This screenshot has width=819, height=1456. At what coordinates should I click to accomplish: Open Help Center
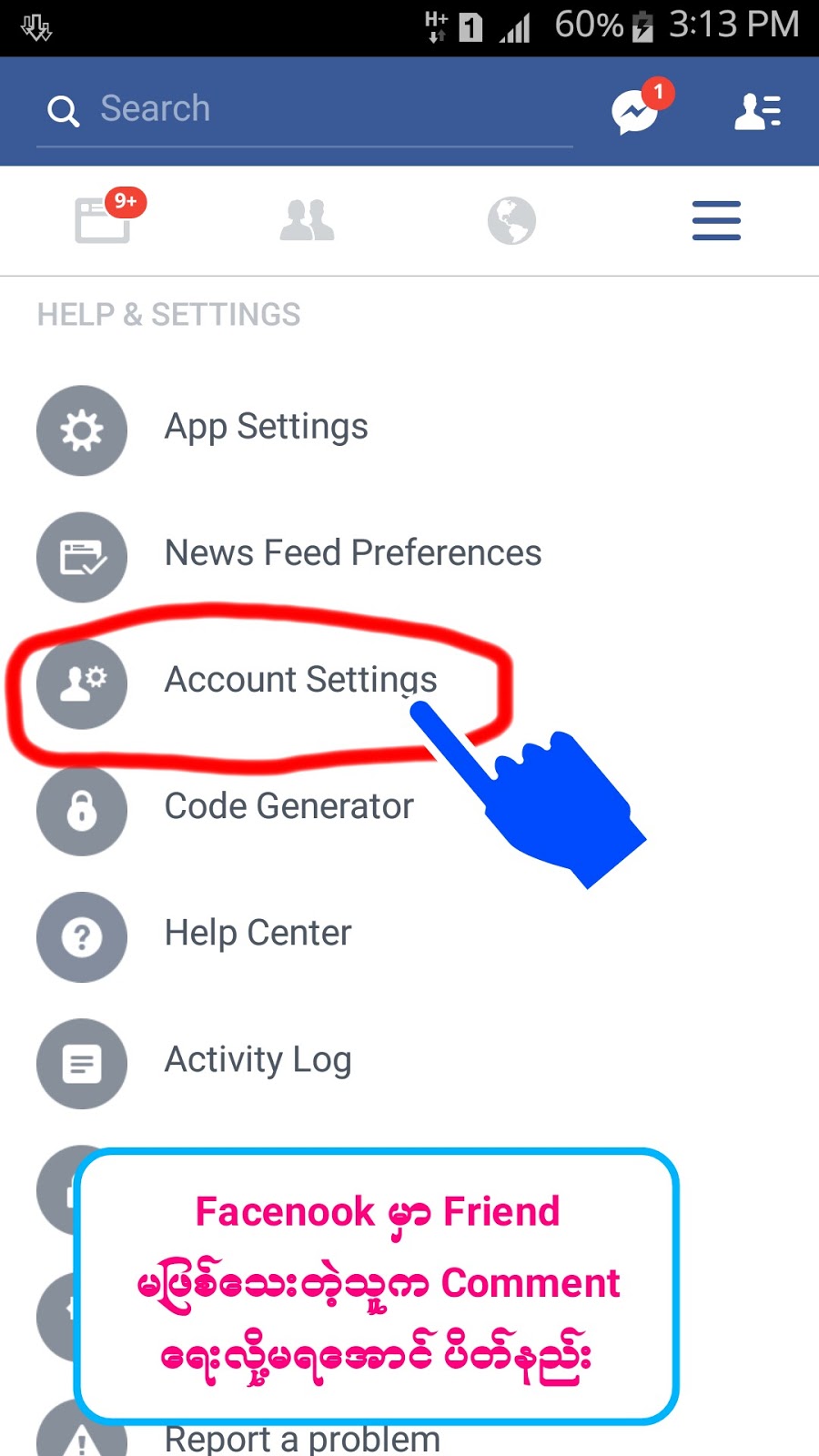click(258, 934)
